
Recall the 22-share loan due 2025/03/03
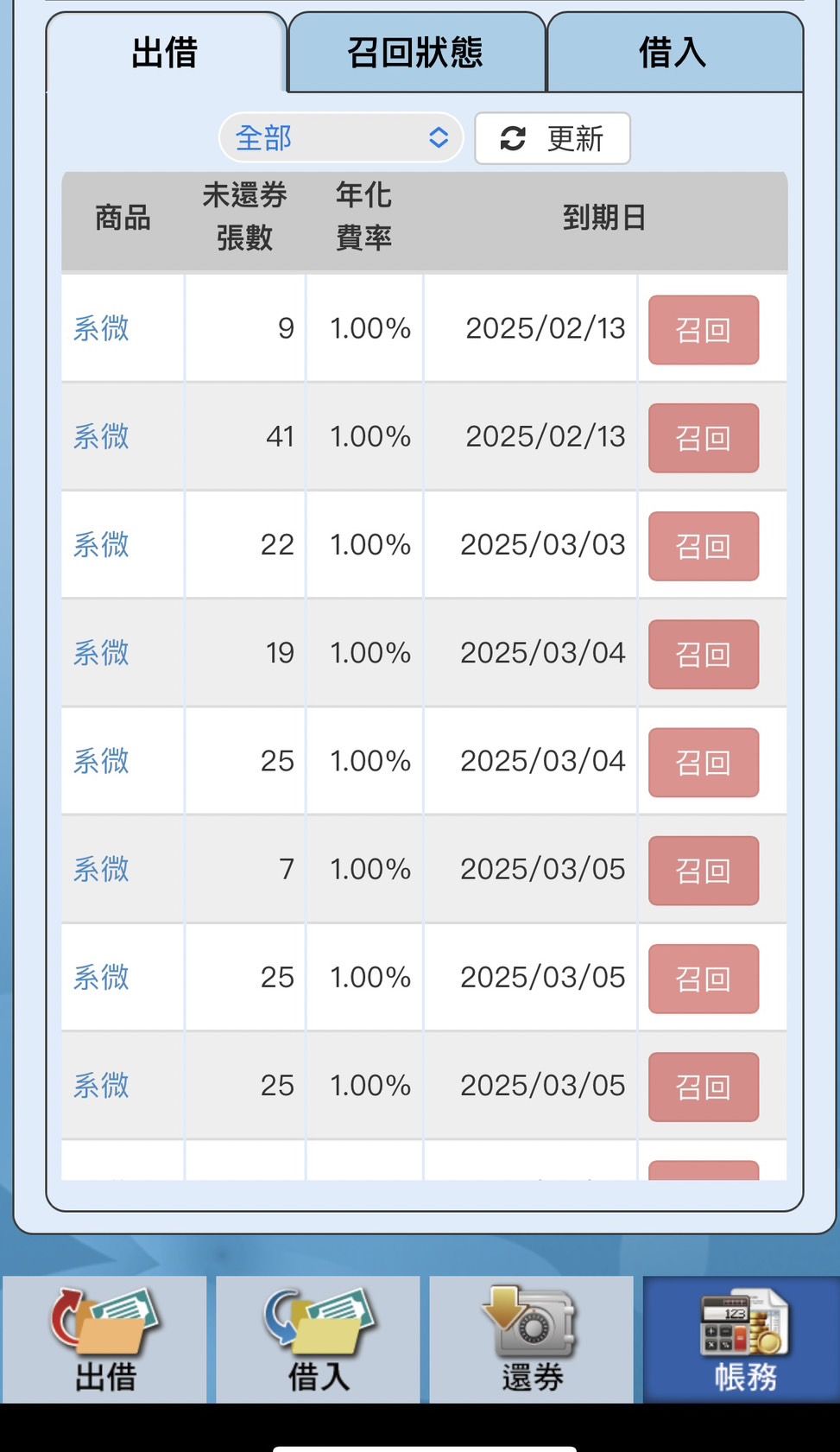tap(704, 546)
